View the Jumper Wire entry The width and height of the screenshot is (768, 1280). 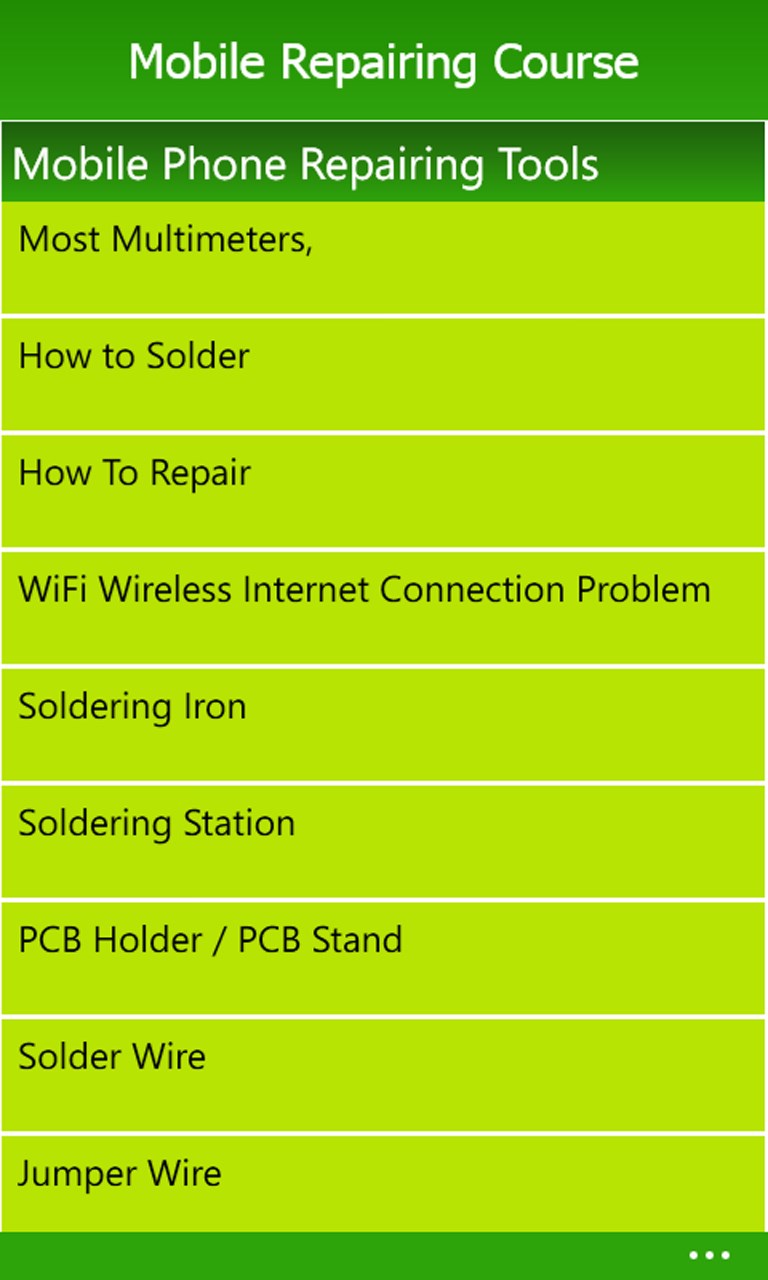(x=384, y=1183)
